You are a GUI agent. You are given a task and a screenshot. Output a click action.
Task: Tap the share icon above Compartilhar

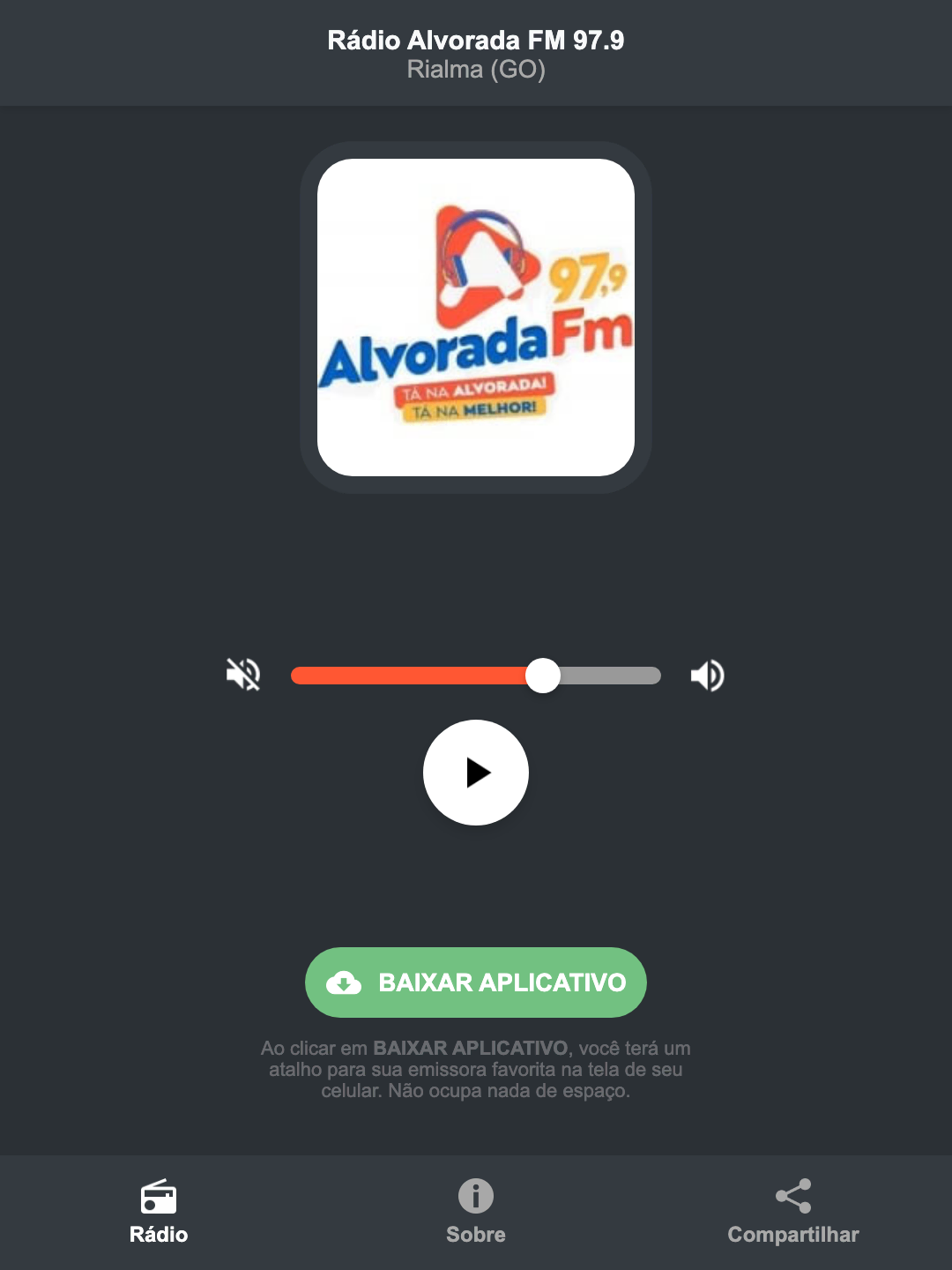[793, 1193]
